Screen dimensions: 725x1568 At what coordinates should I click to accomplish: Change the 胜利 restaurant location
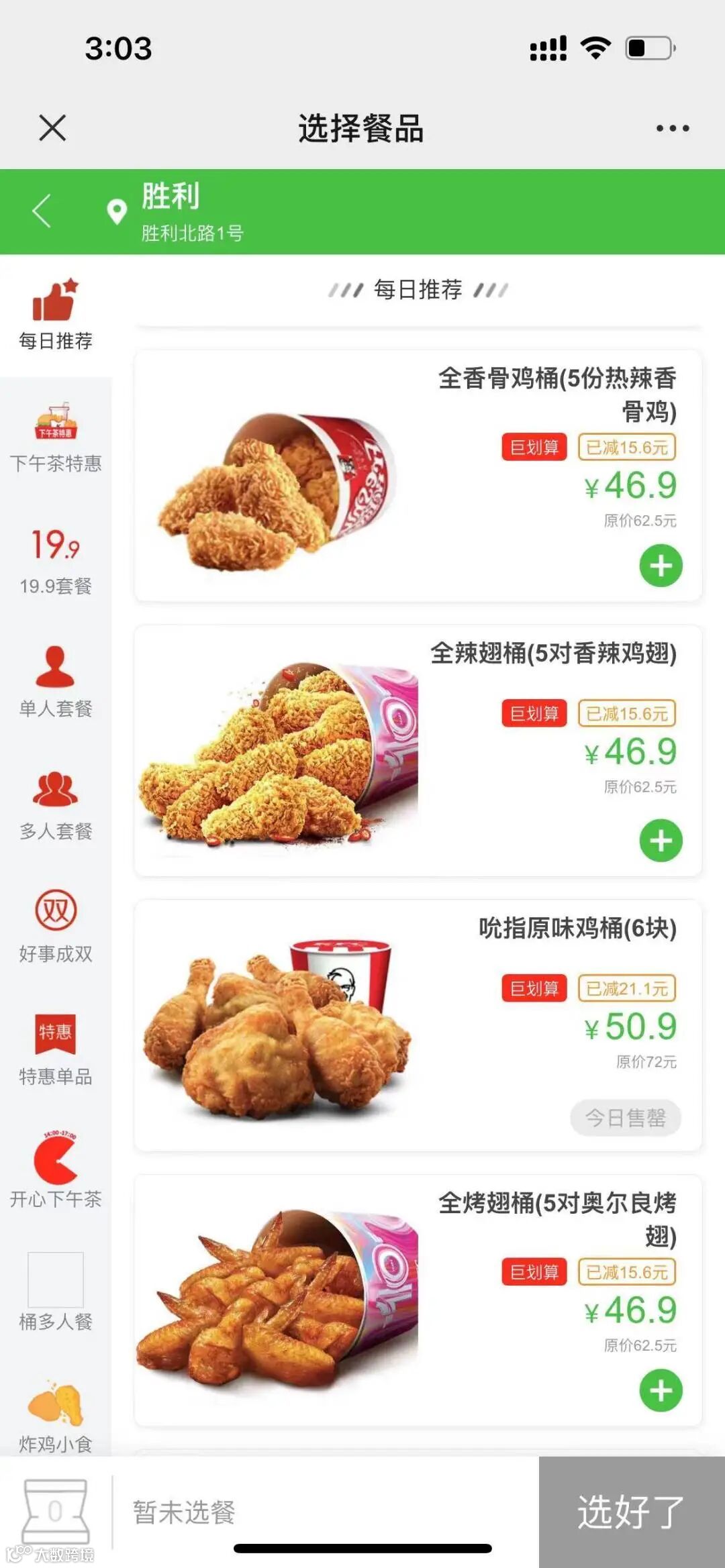click(175, 211)
